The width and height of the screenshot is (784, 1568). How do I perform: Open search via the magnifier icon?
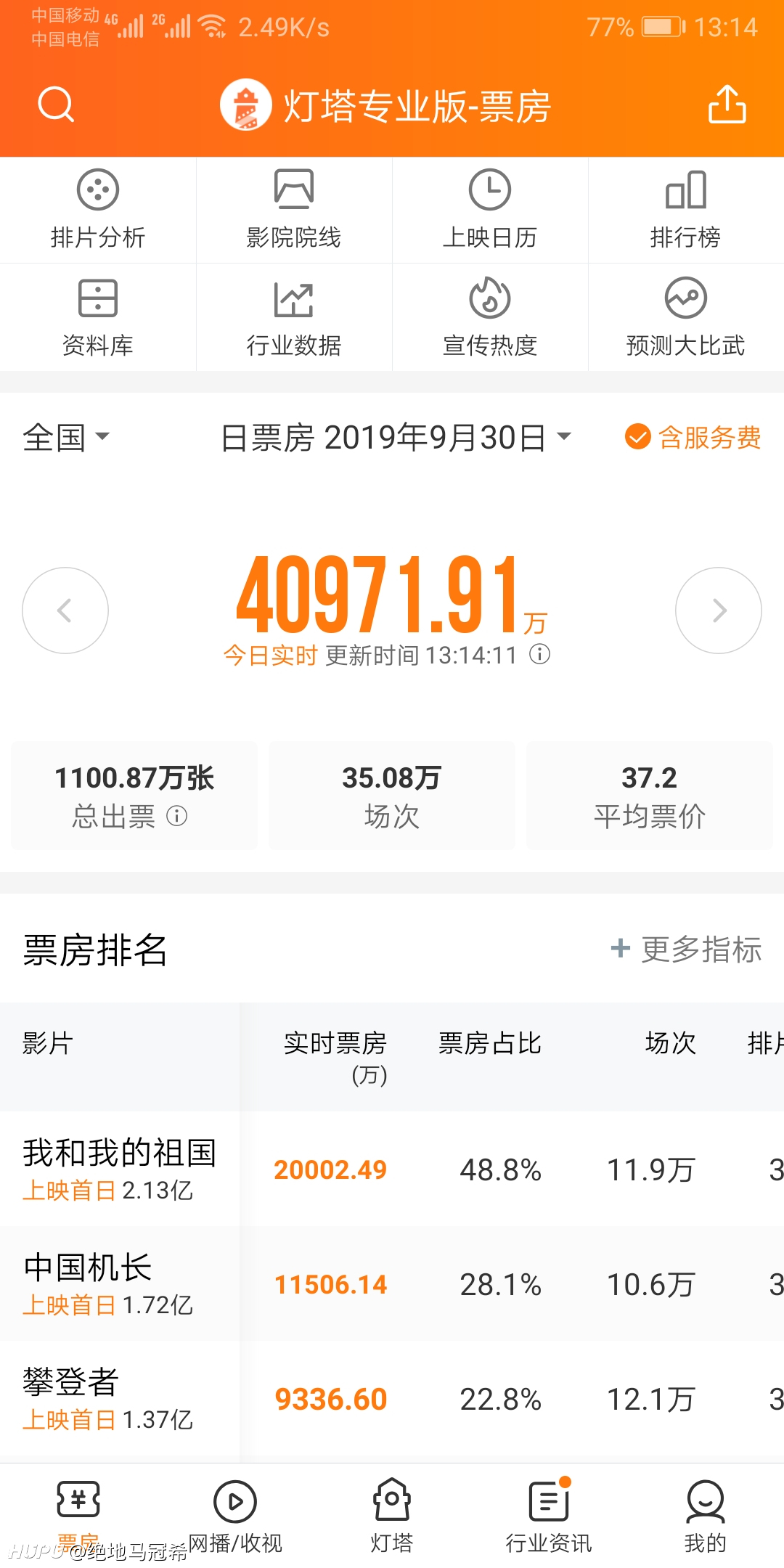56,105
